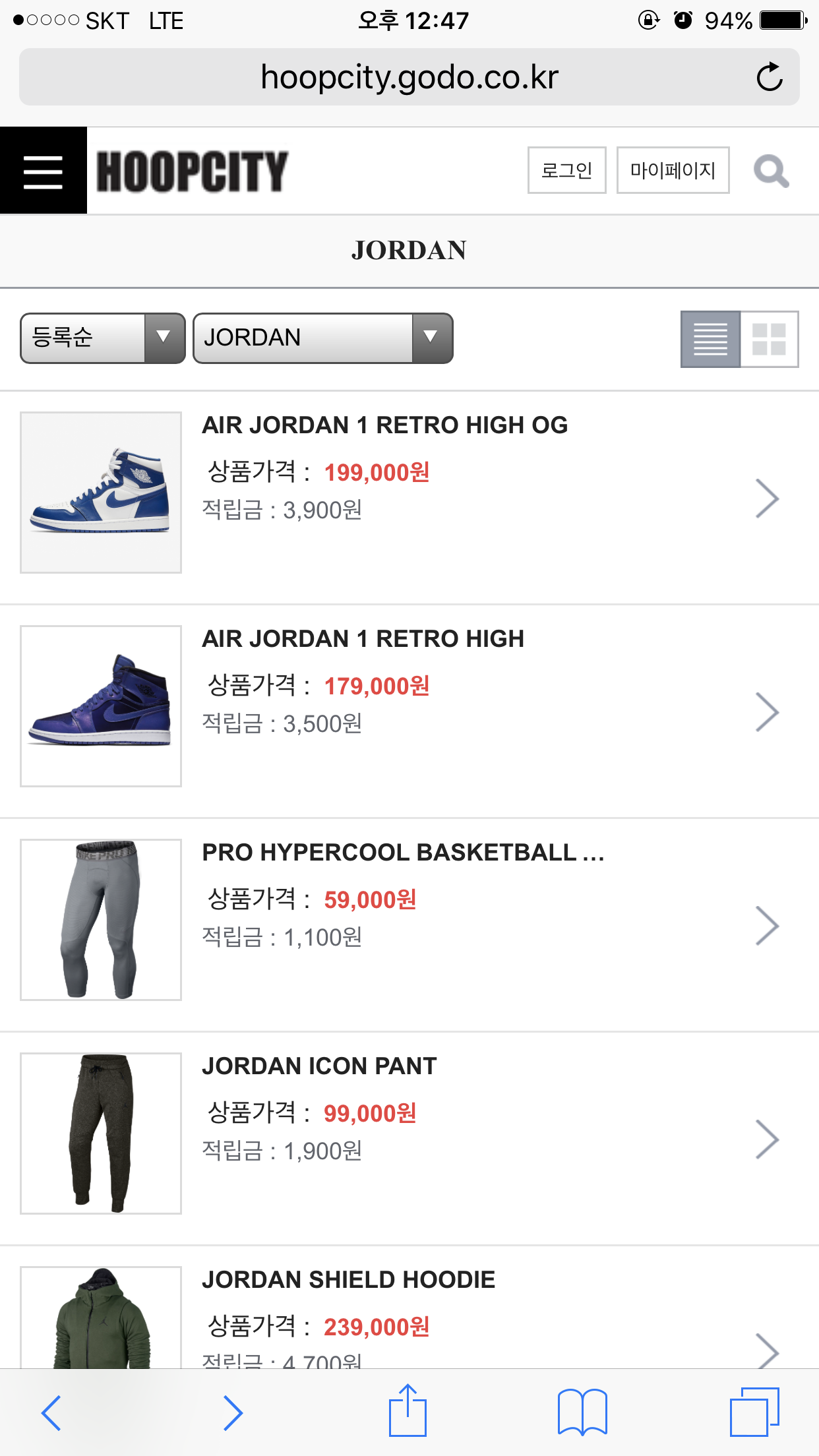Open the search magnifier icon
The image size is (819, 1456).
pos(771,171)
